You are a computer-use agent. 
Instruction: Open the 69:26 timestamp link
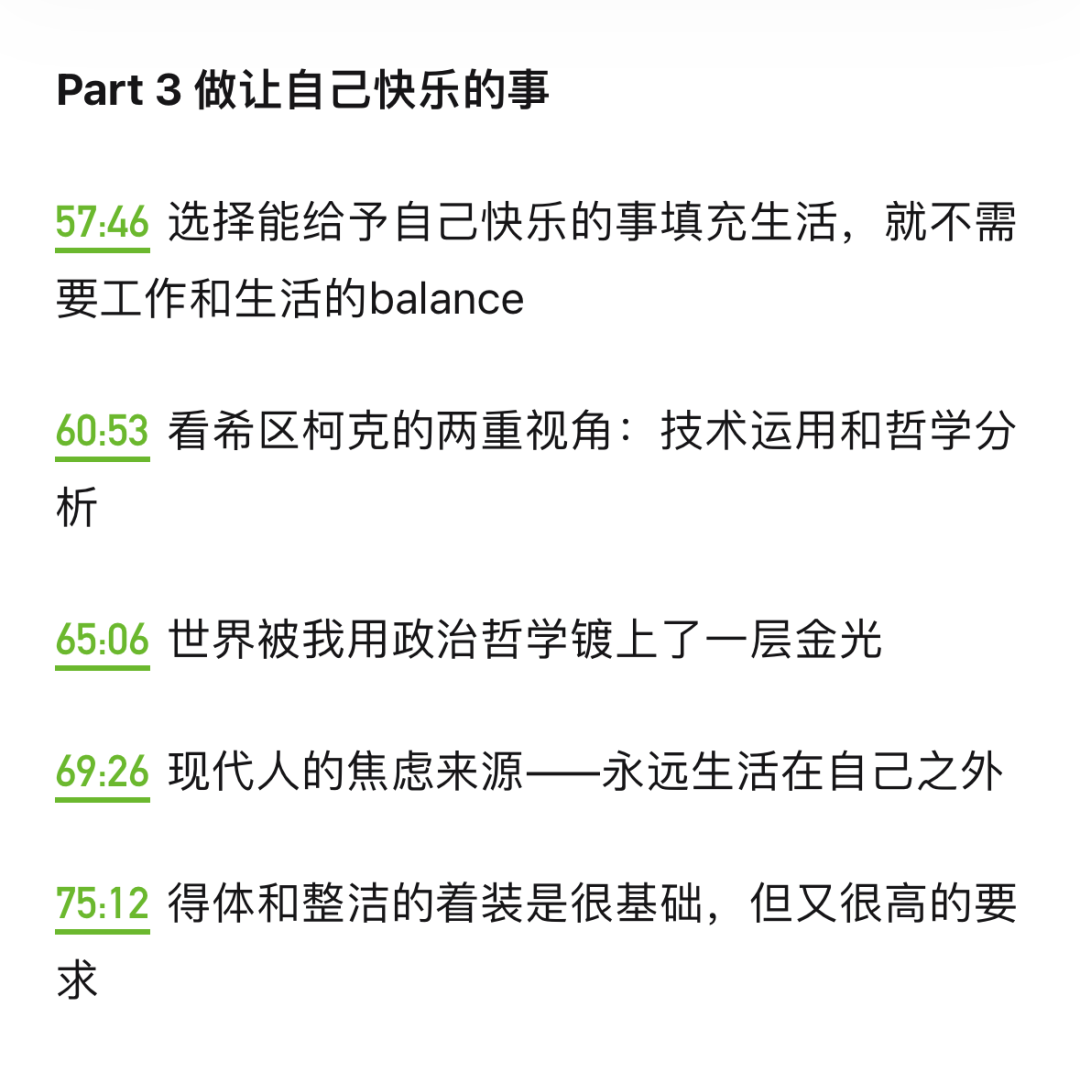coord(102,773)
